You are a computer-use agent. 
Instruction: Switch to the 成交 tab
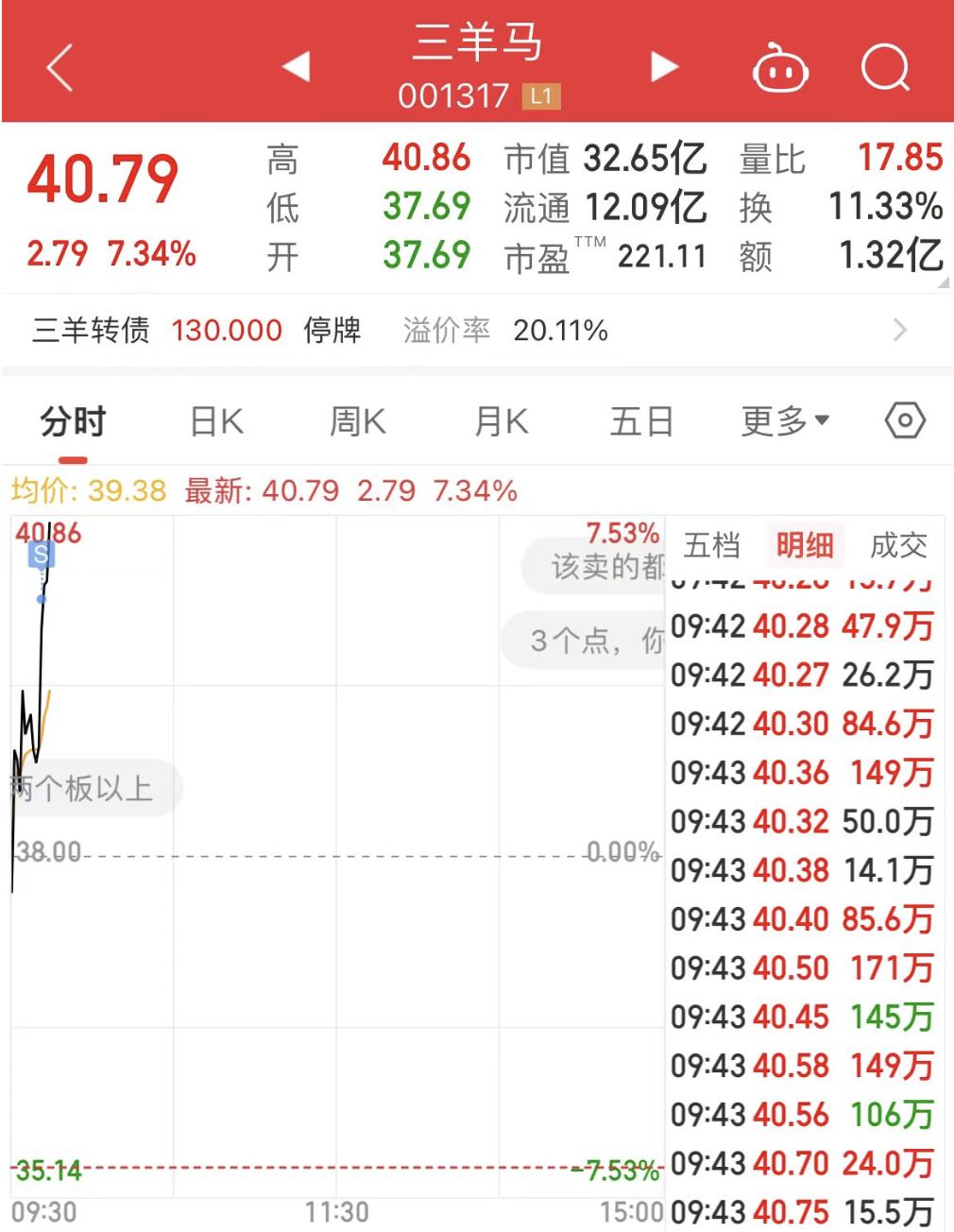tap(897, 545)
